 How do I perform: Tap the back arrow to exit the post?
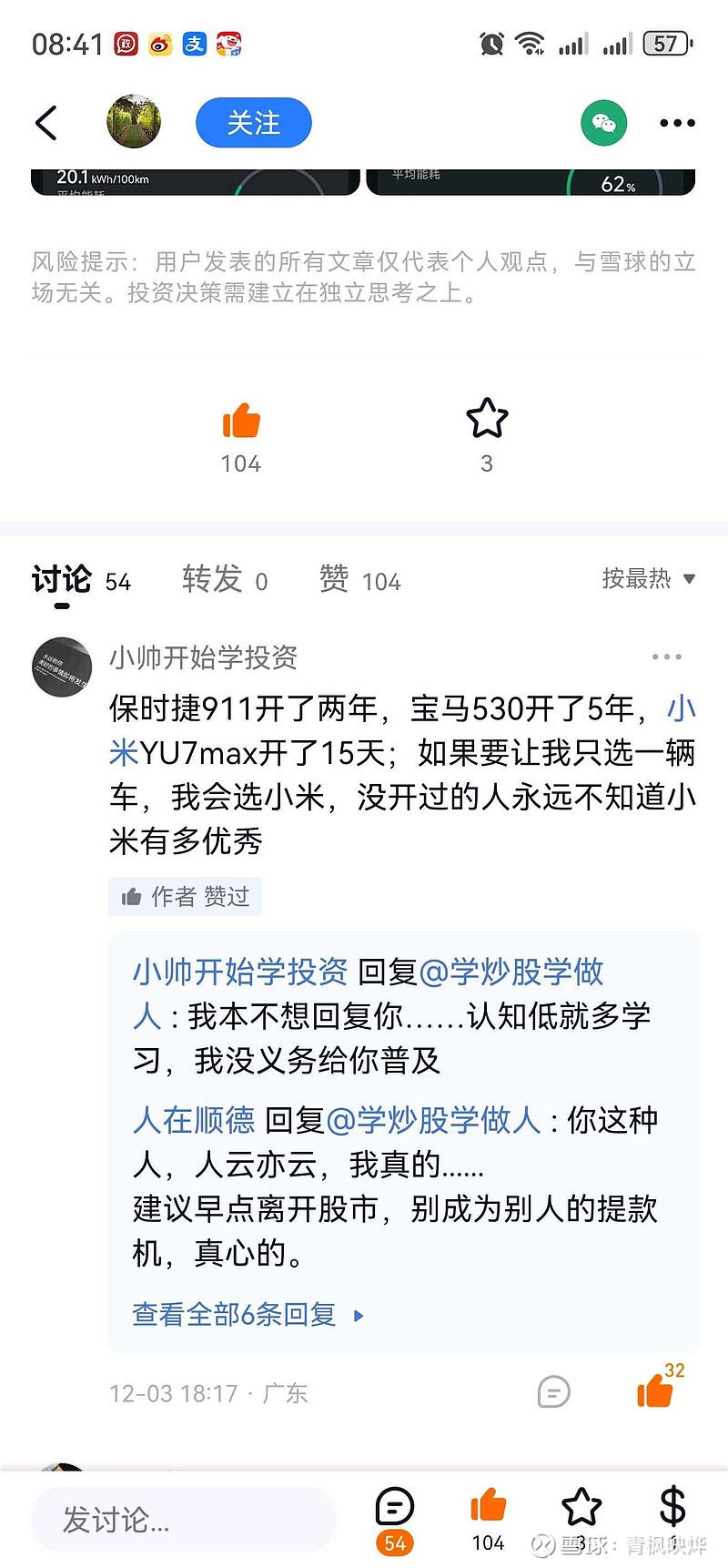click(x=46, y=122)
